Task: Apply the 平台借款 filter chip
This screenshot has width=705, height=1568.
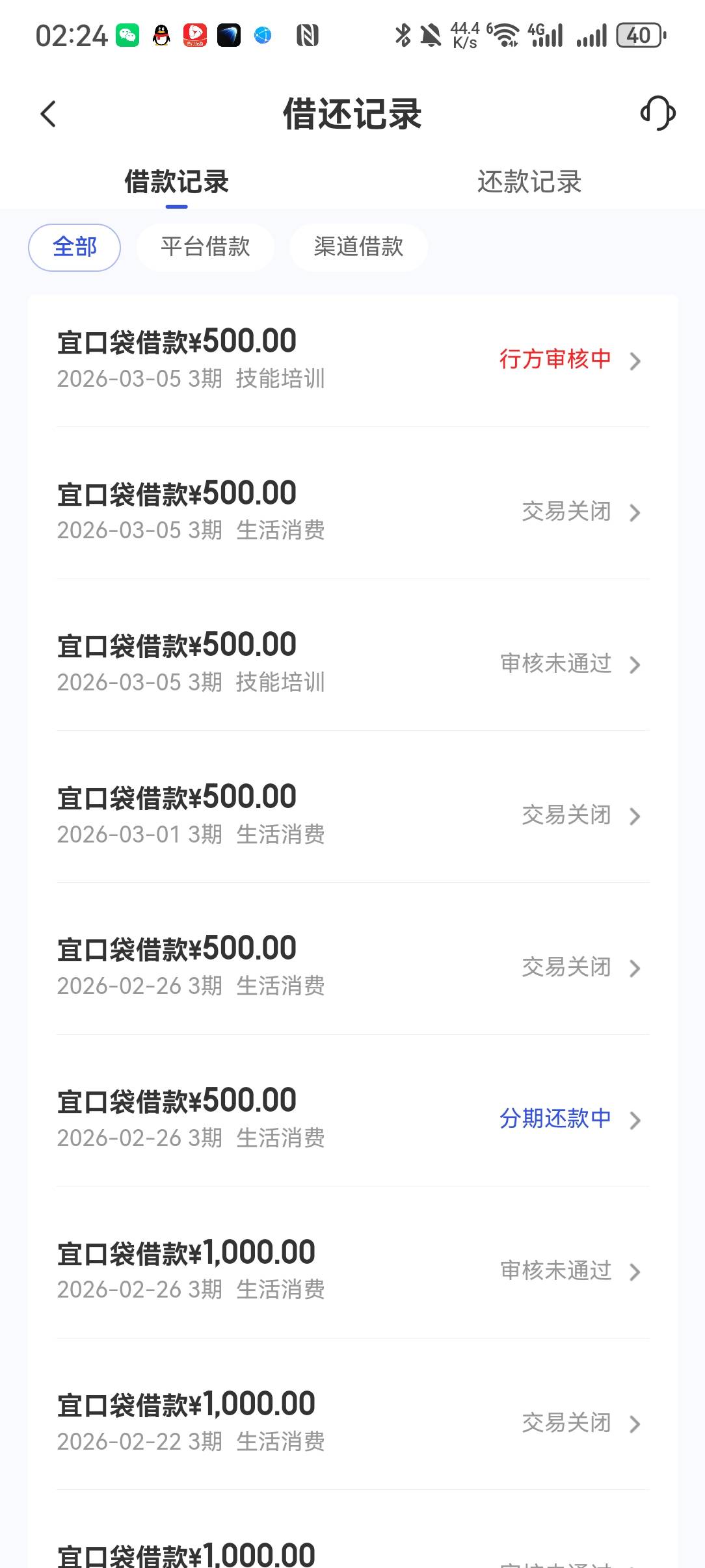Action: tap(205, 247)
